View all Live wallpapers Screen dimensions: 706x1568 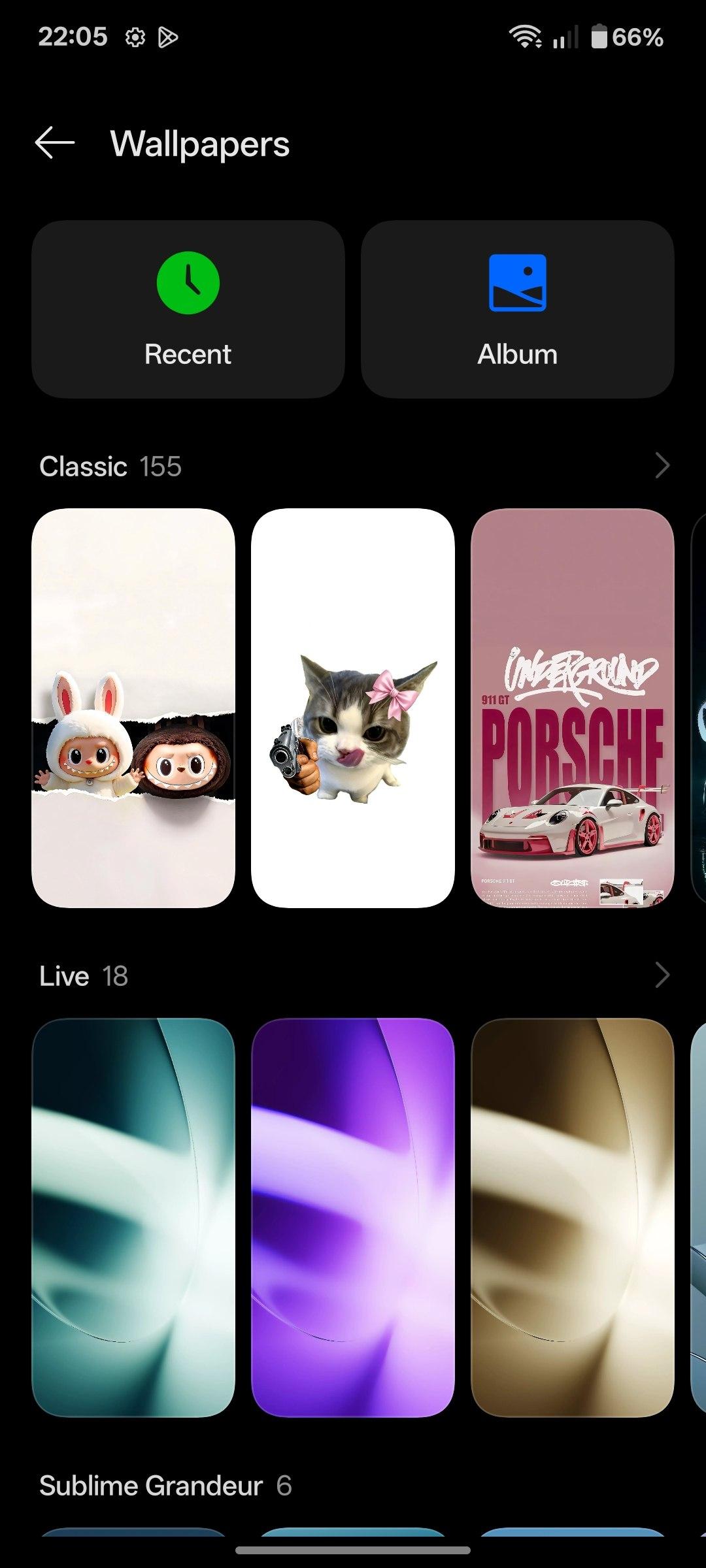click(662, 975)
